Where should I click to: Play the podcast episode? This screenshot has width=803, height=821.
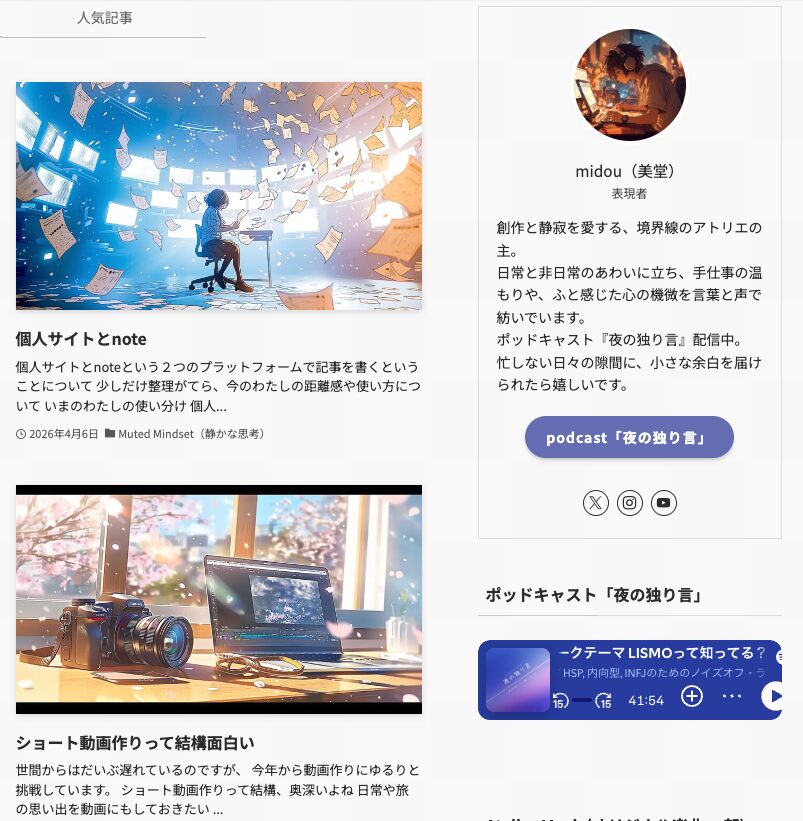(x=772, y=696)
